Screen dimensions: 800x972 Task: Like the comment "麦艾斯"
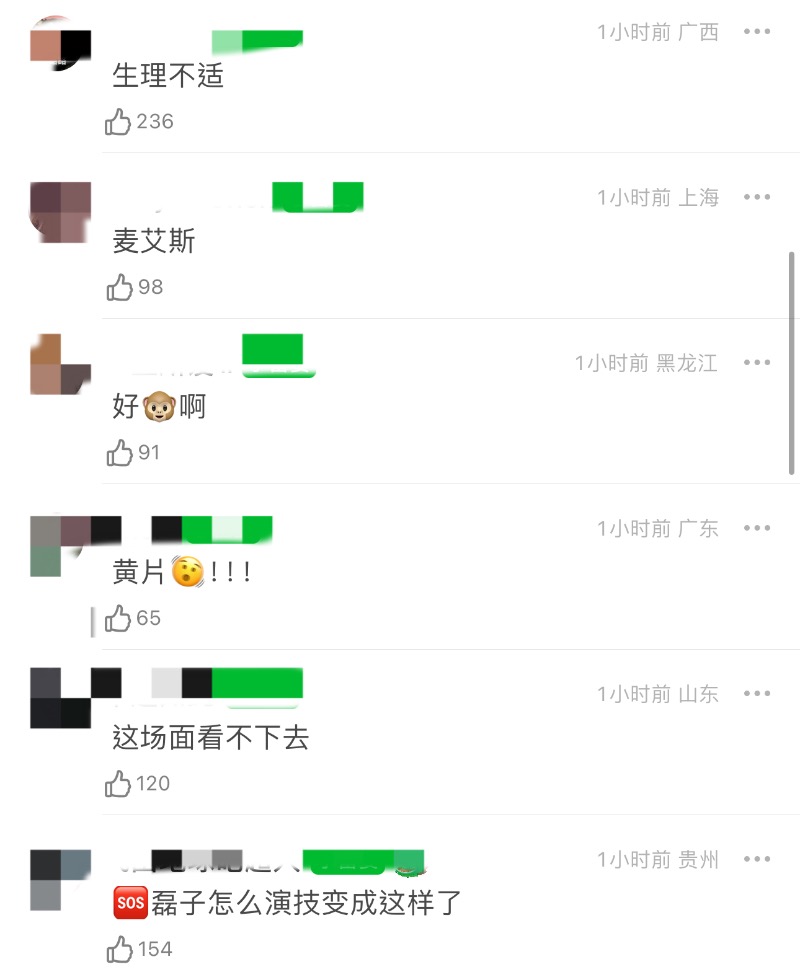(120, 288)
